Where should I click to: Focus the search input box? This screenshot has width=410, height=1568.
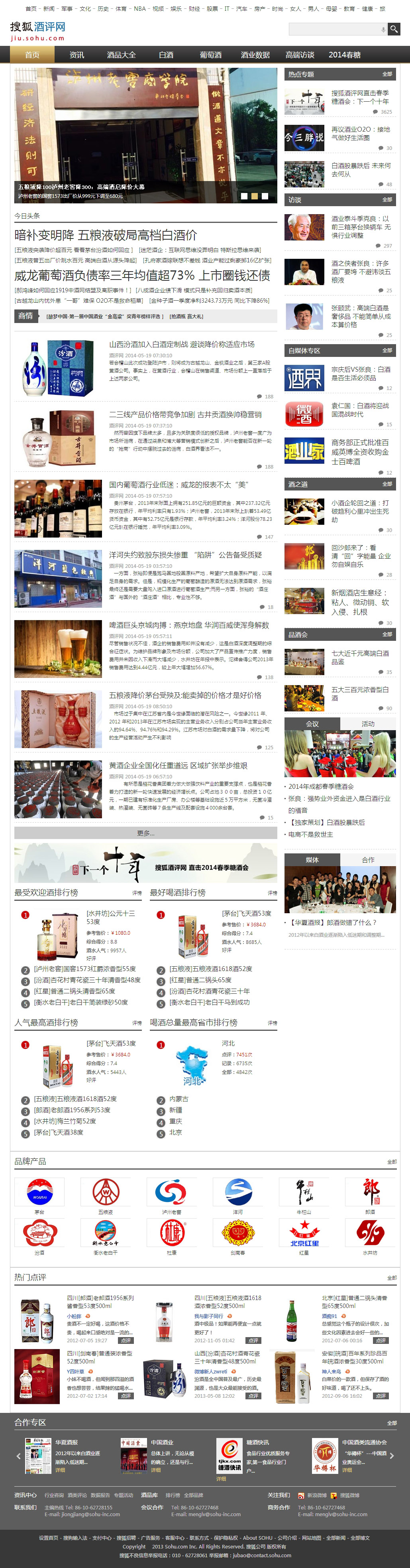click(x=335, y=29)
